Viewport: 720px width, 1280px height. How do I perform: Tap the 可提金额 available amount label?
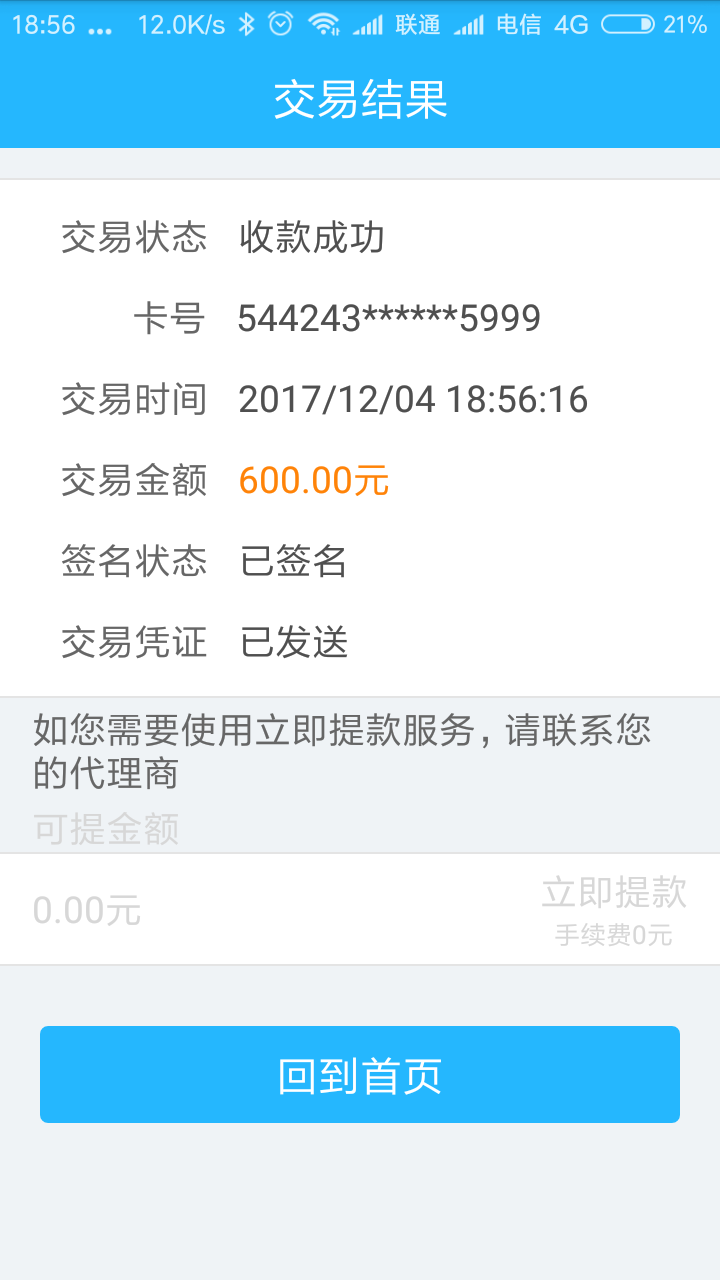coord(106,828)
